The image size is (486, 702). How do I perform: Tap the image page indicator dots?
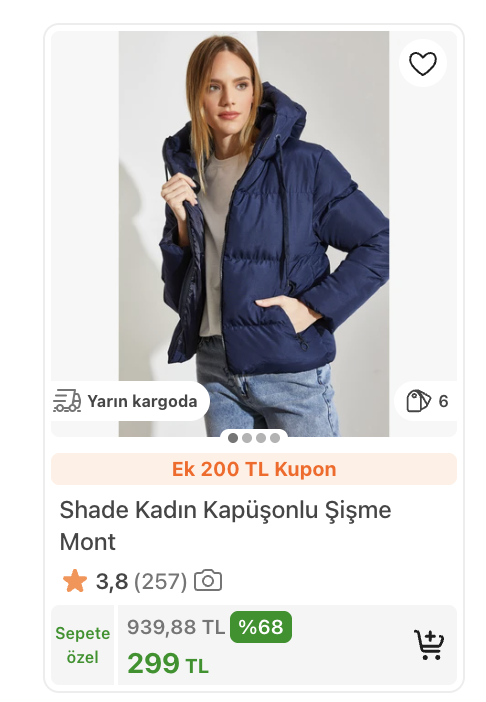[x=254, y=438]
